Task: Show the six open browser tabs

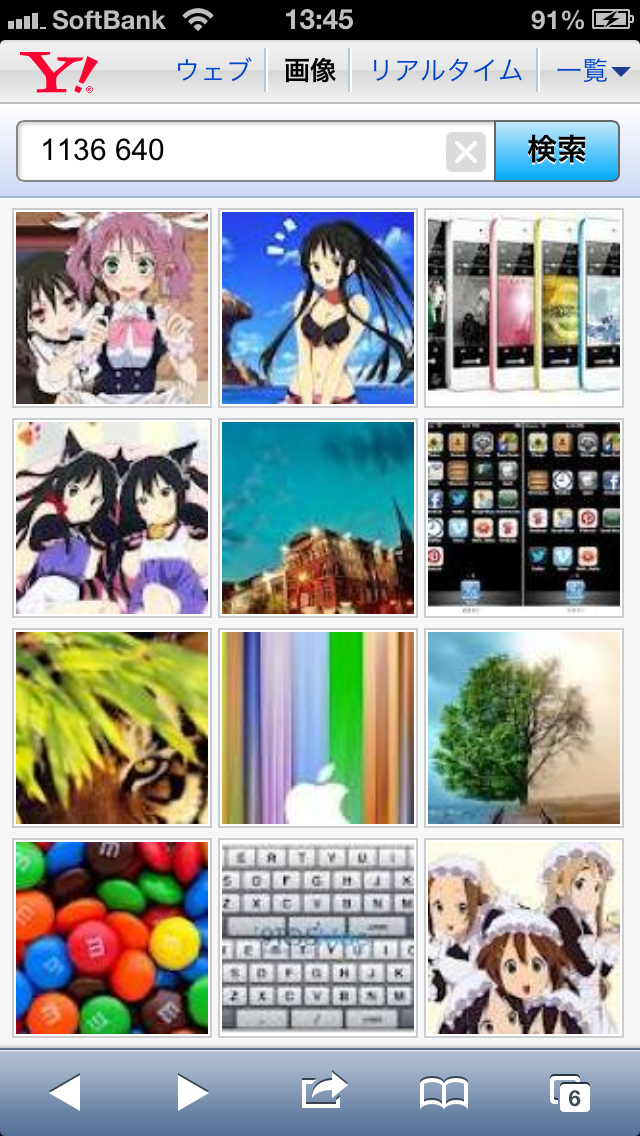Action: pos(570,1093)
